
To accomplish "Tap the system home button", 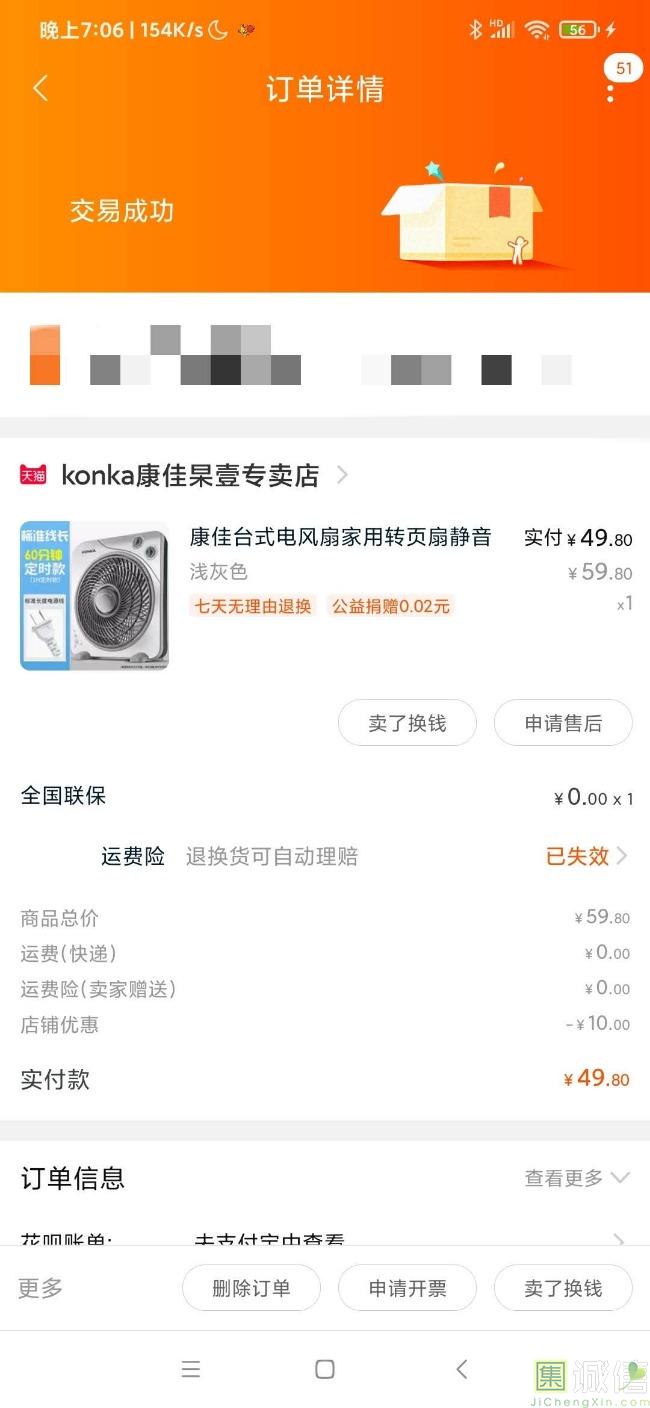I will (324, 1369).
